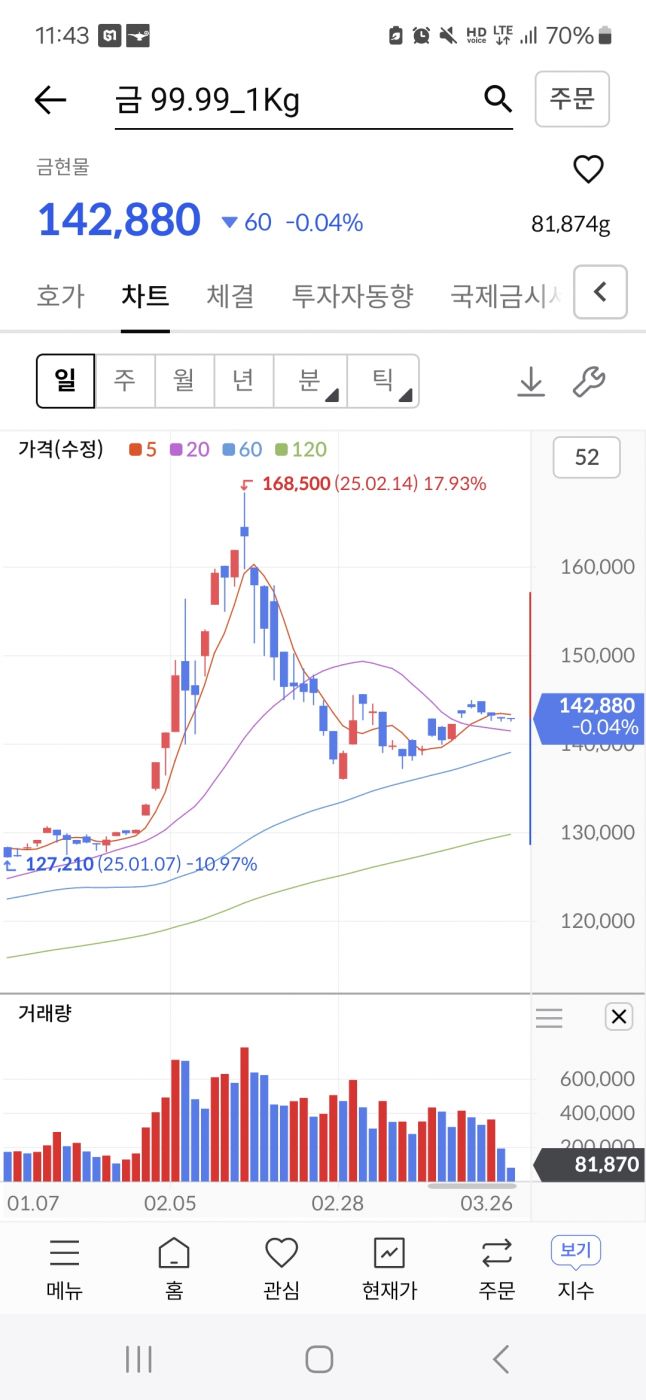Go back using the top arrow
646x1400 pixels.
(50, 99)
